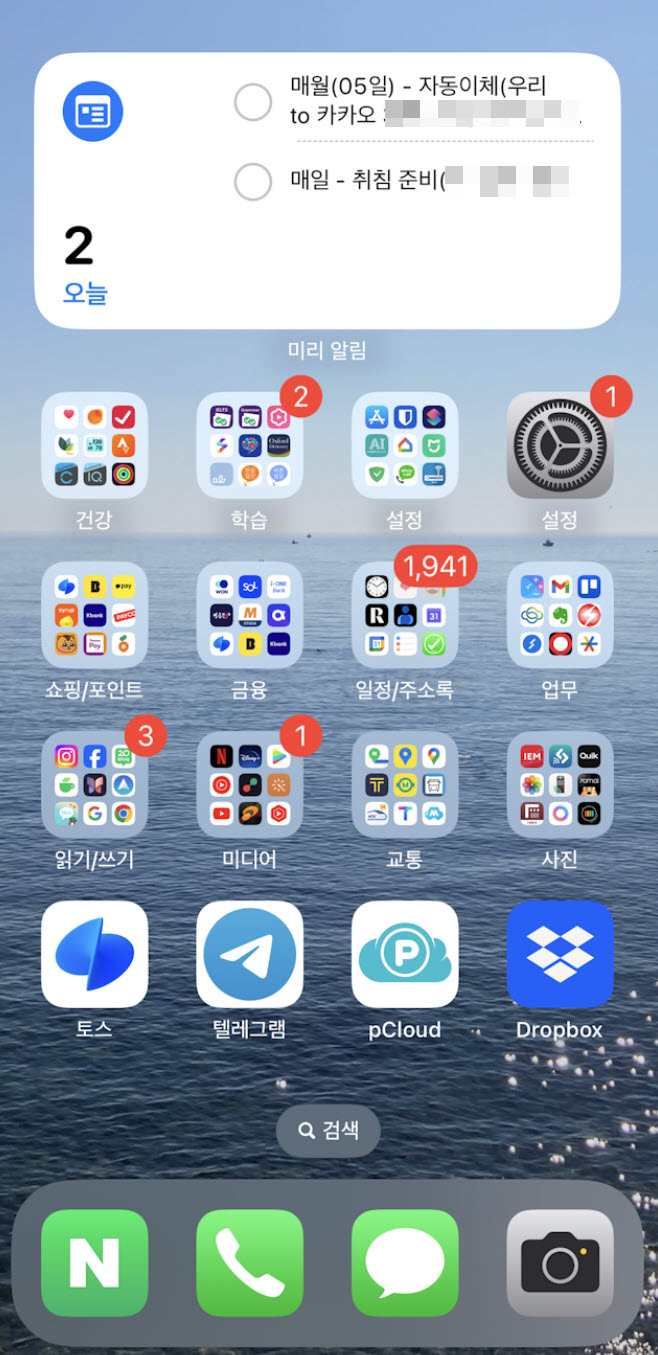Open the 학습 folder
Viewport: 658px width, 1355px height.
[x=250, y=445]
